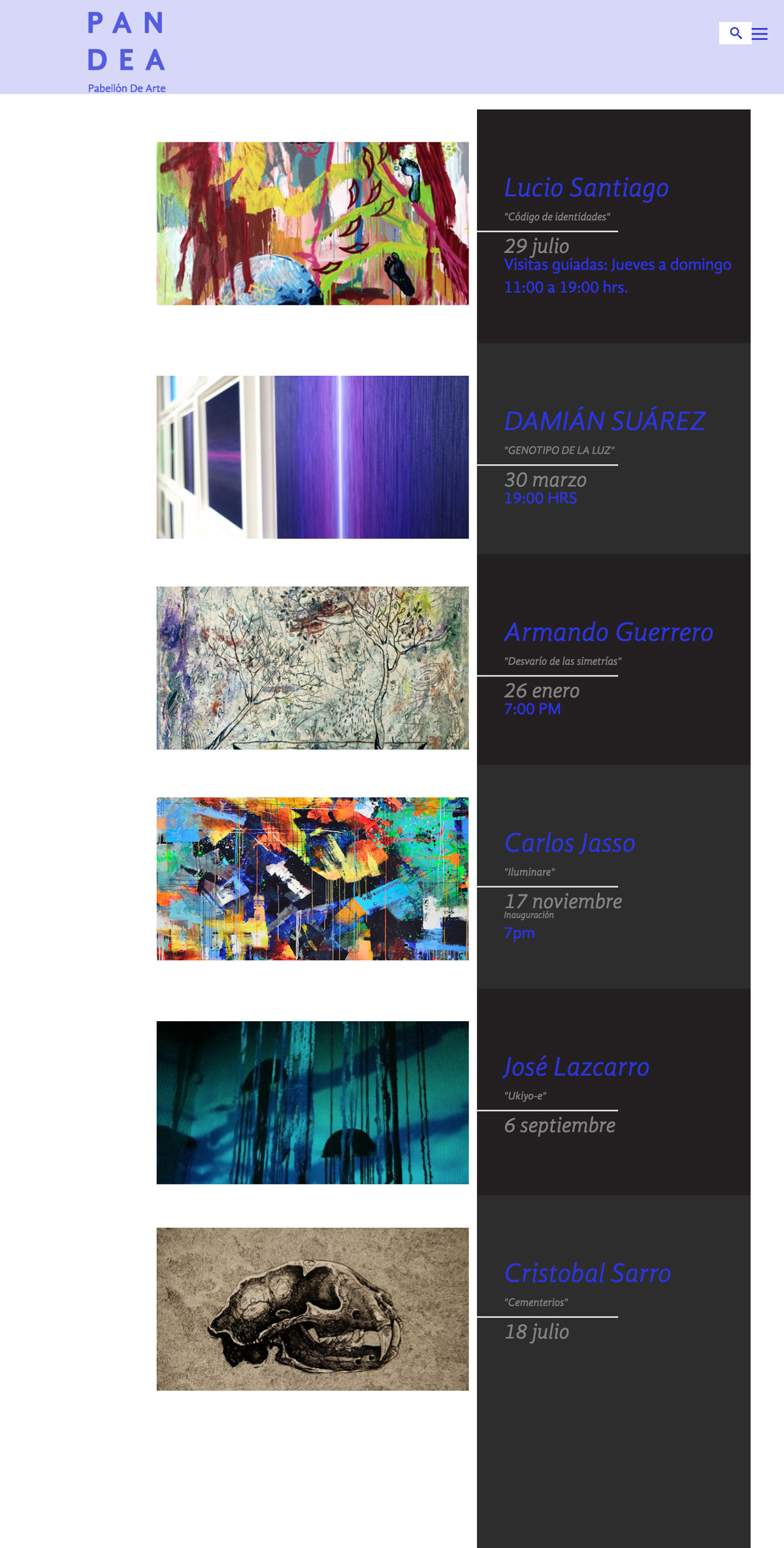Open the Lucio Santiago colorful painting thumbnail
Image resolution: width=784 pixels, height=1548 pixels.
click(x=312, y=224)
